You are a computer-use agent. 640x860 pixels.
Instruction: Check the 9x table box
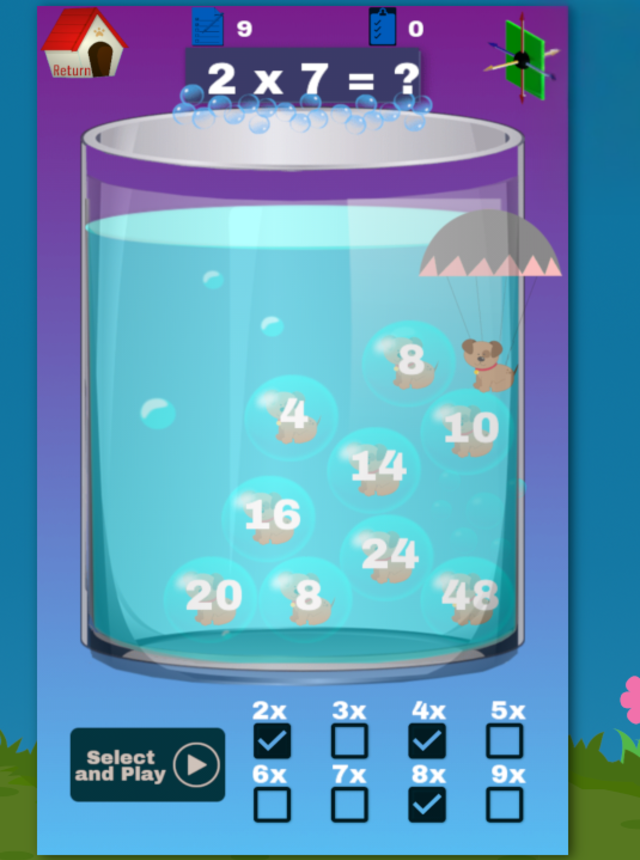click(504, 804)
